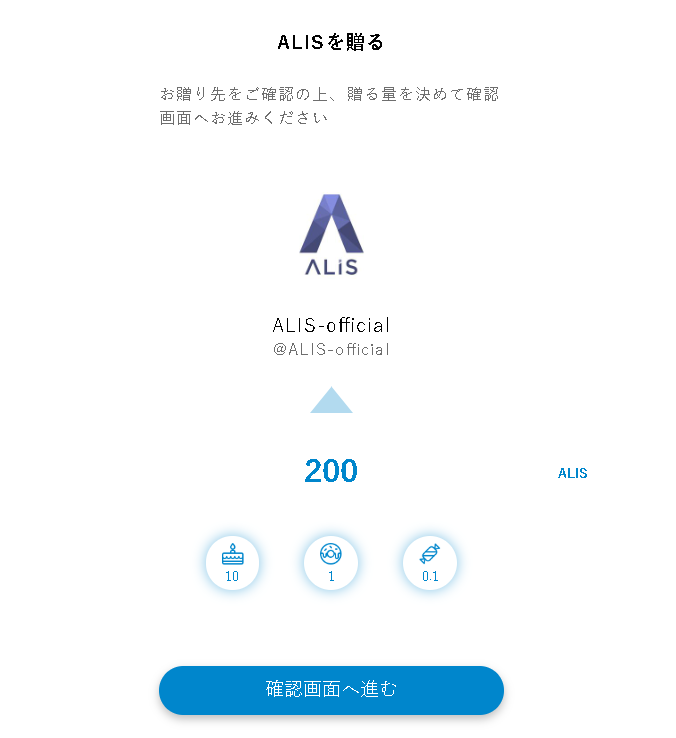The height and width of the screenshot is (738, 676).
Task: Add 1 ALIS with the donut button
Action: click(331, 563)
